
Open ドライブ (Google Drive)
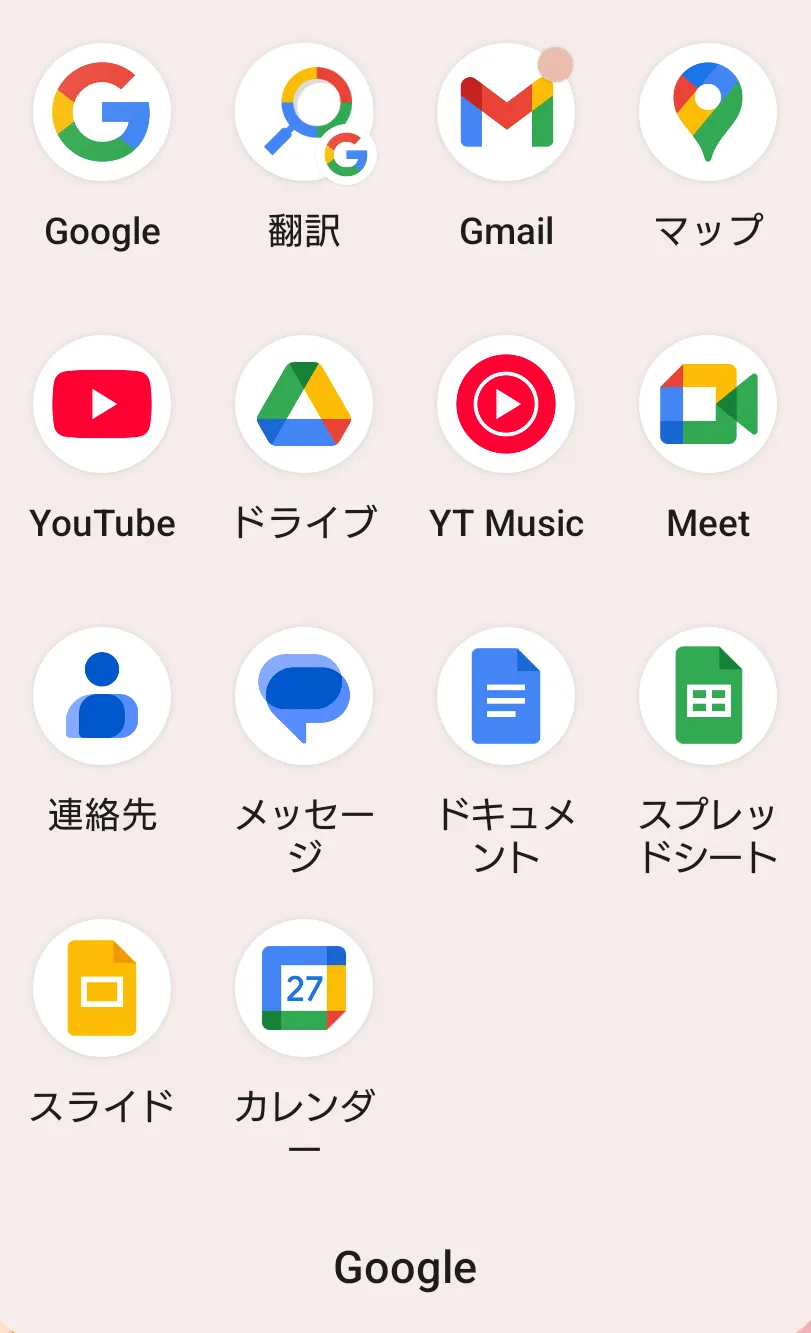(x=304, y=404)
